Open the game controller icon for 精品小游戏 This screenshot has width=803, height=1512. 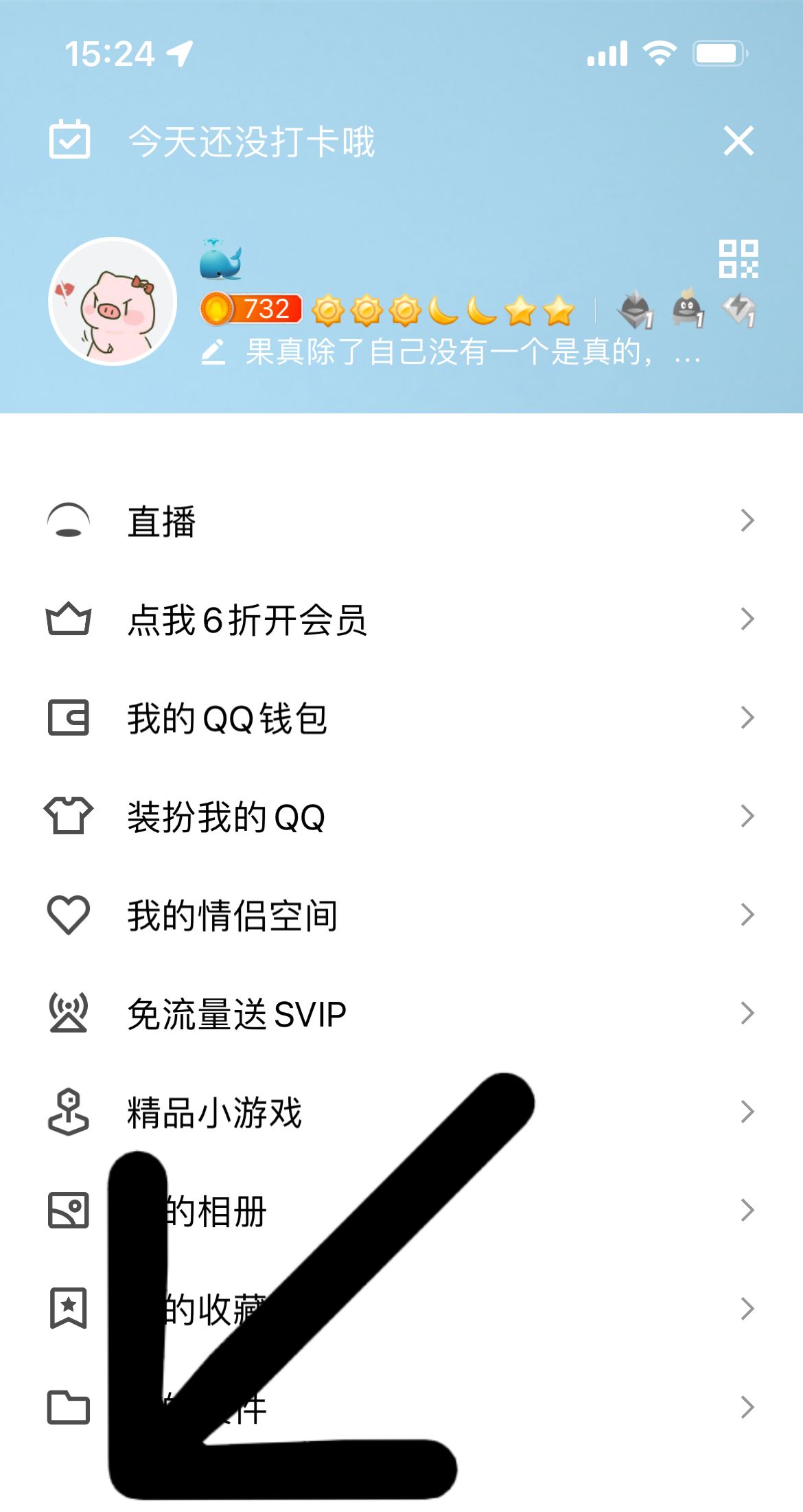click(69, 1111)
